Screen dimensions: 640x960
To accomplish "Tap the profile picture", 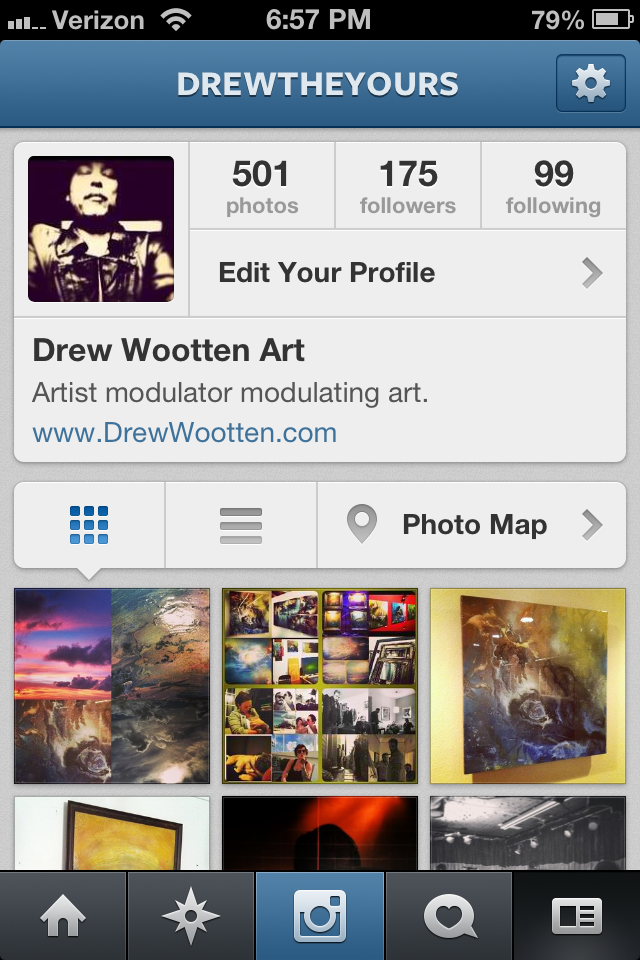I will (x=101, y=229).
